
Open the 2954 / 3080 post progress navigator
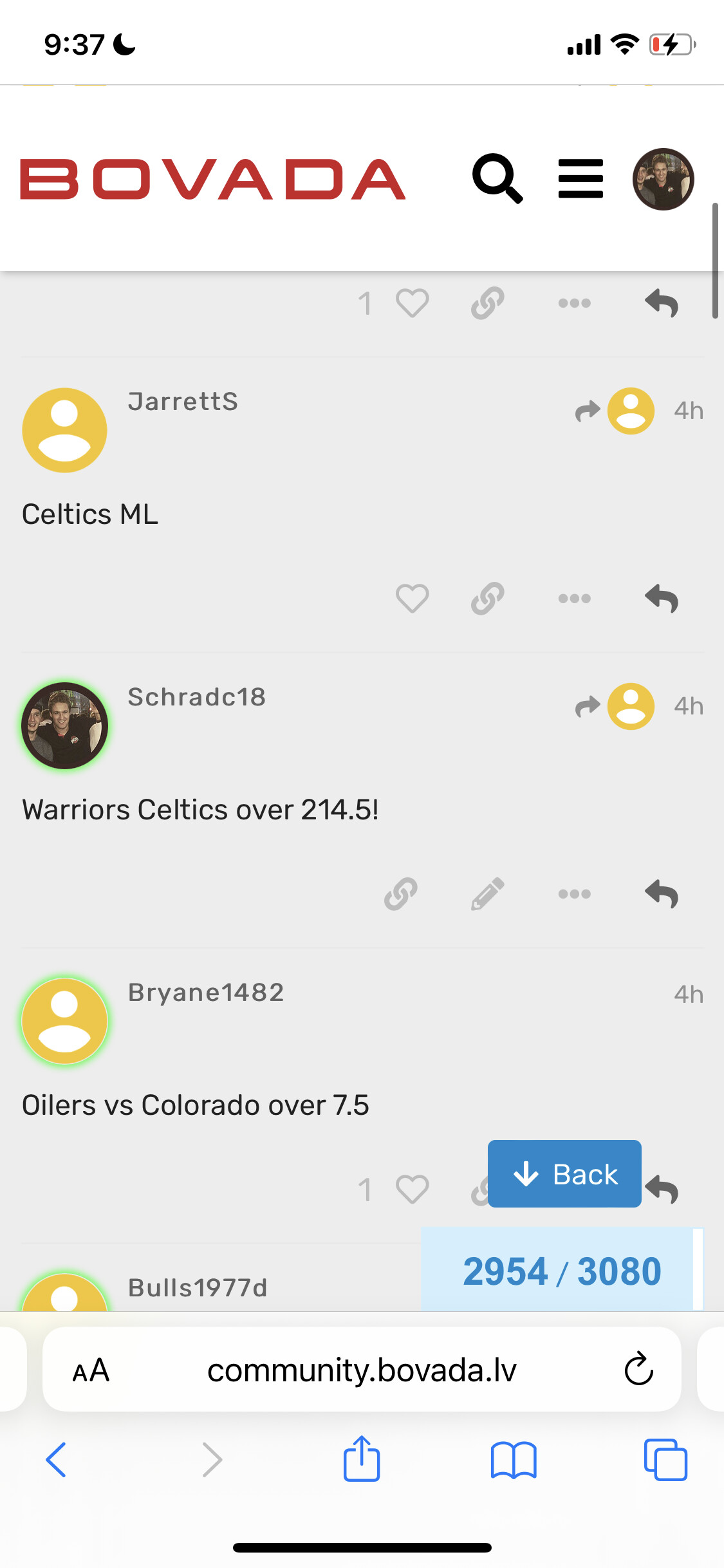pyautogui.click(x=561, y=1271)
